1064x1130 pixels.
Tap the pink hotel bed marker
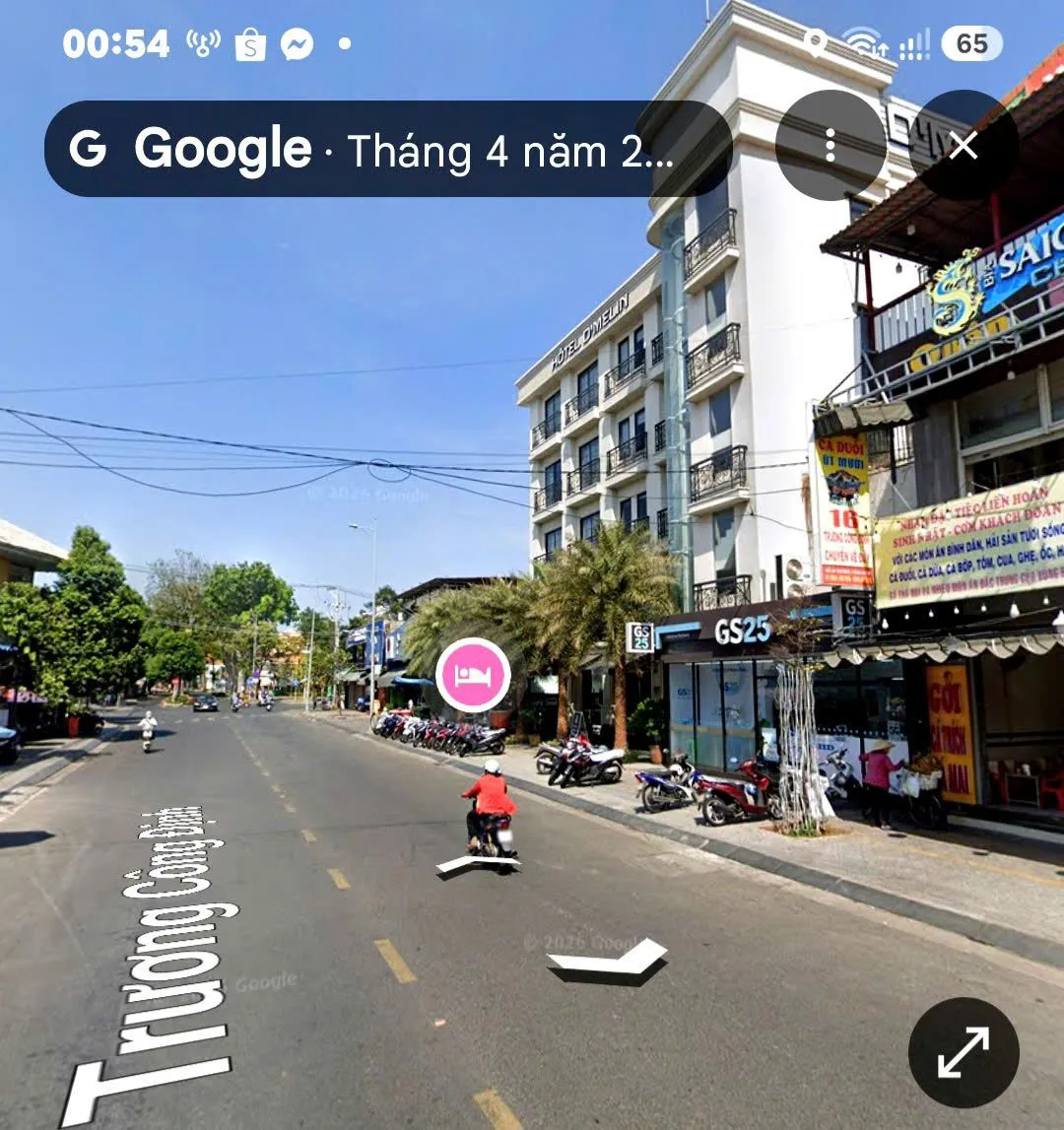pyautogui.click(x=473, y=675)
